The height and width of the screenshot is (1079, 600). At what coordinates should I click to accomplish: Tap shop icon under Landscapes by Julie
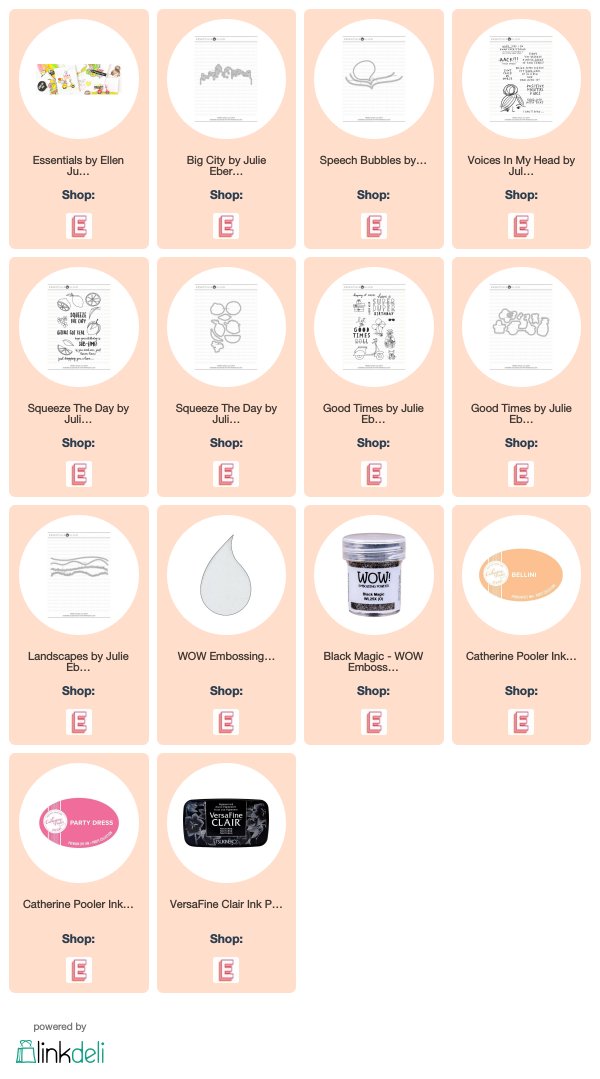78,721
